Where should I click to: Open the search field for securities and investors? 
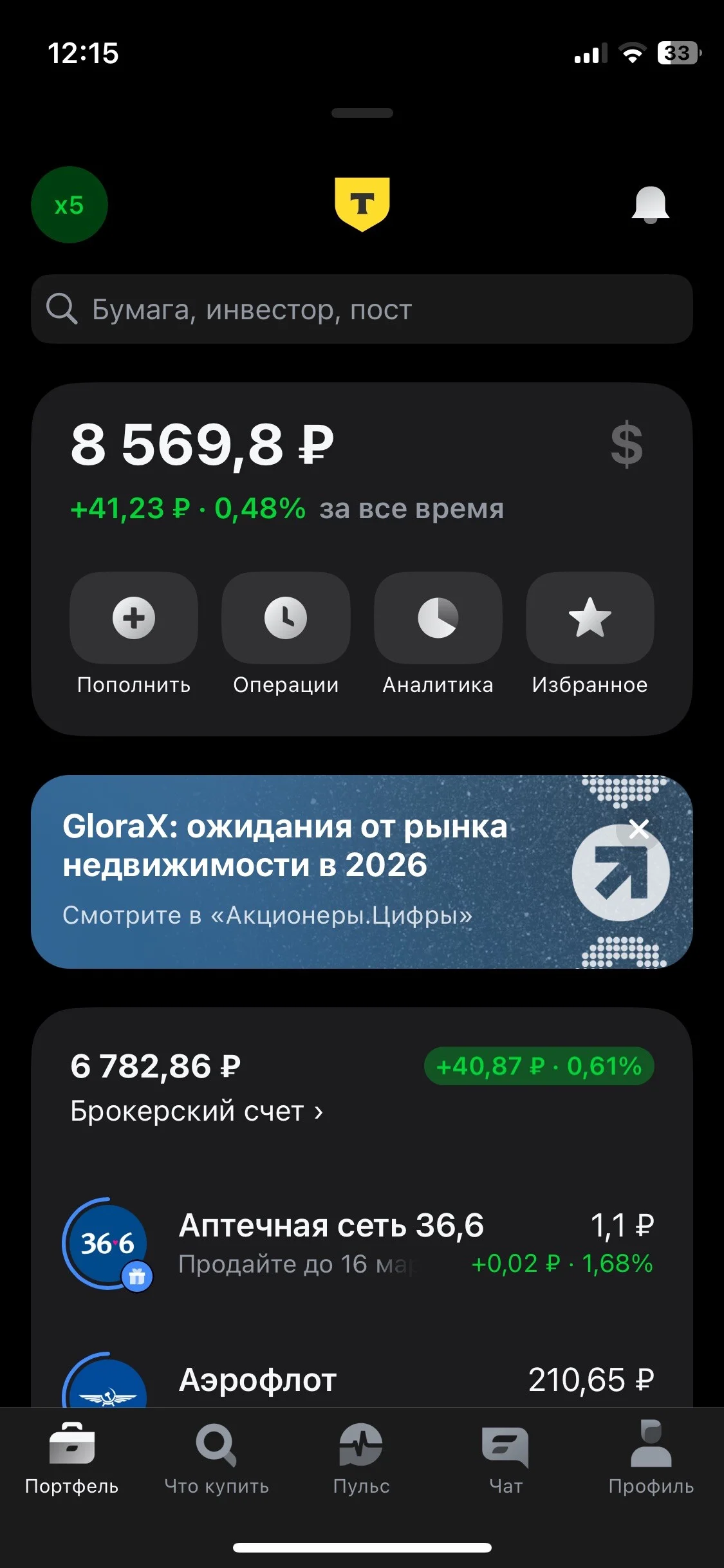coord(362,309)
